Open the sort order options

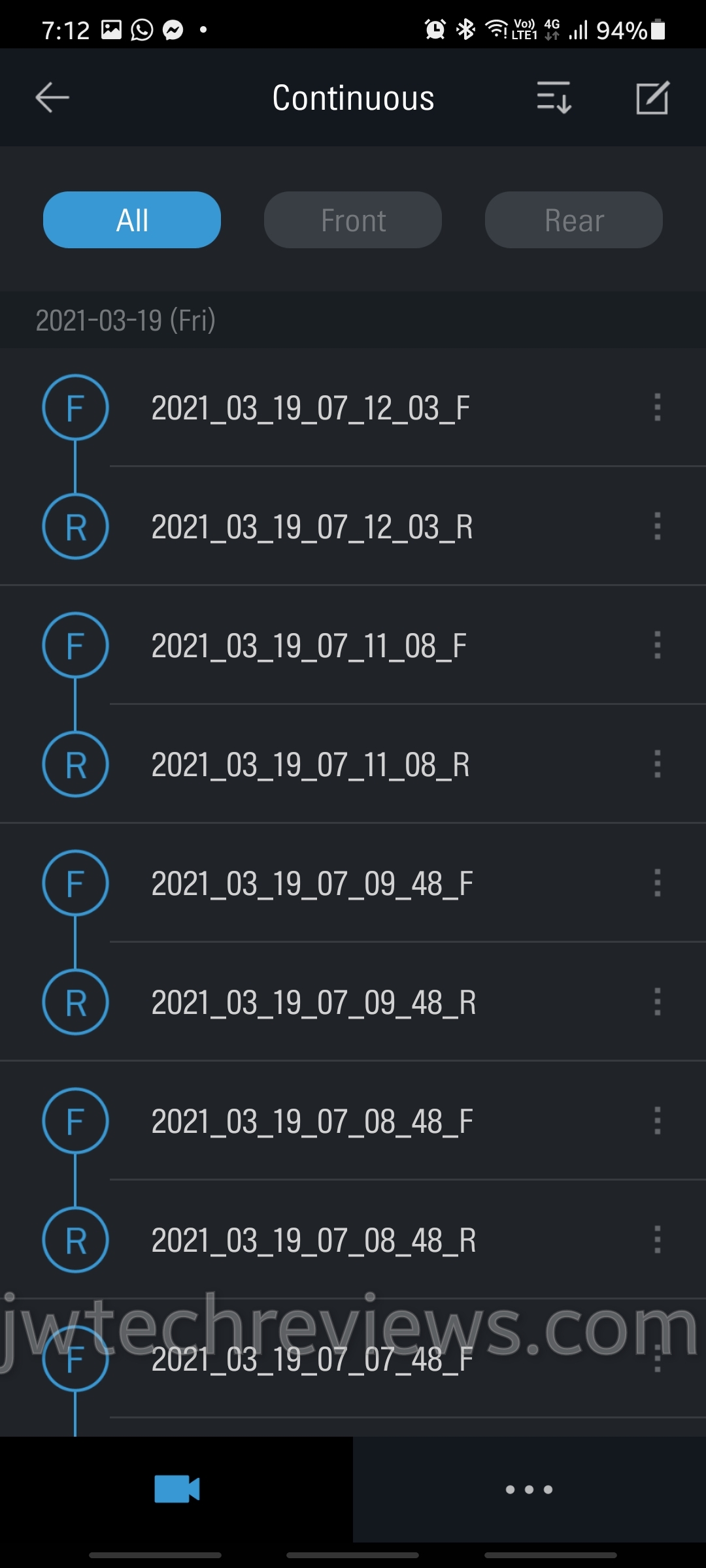pyautogui.click(x=554, y=98)
